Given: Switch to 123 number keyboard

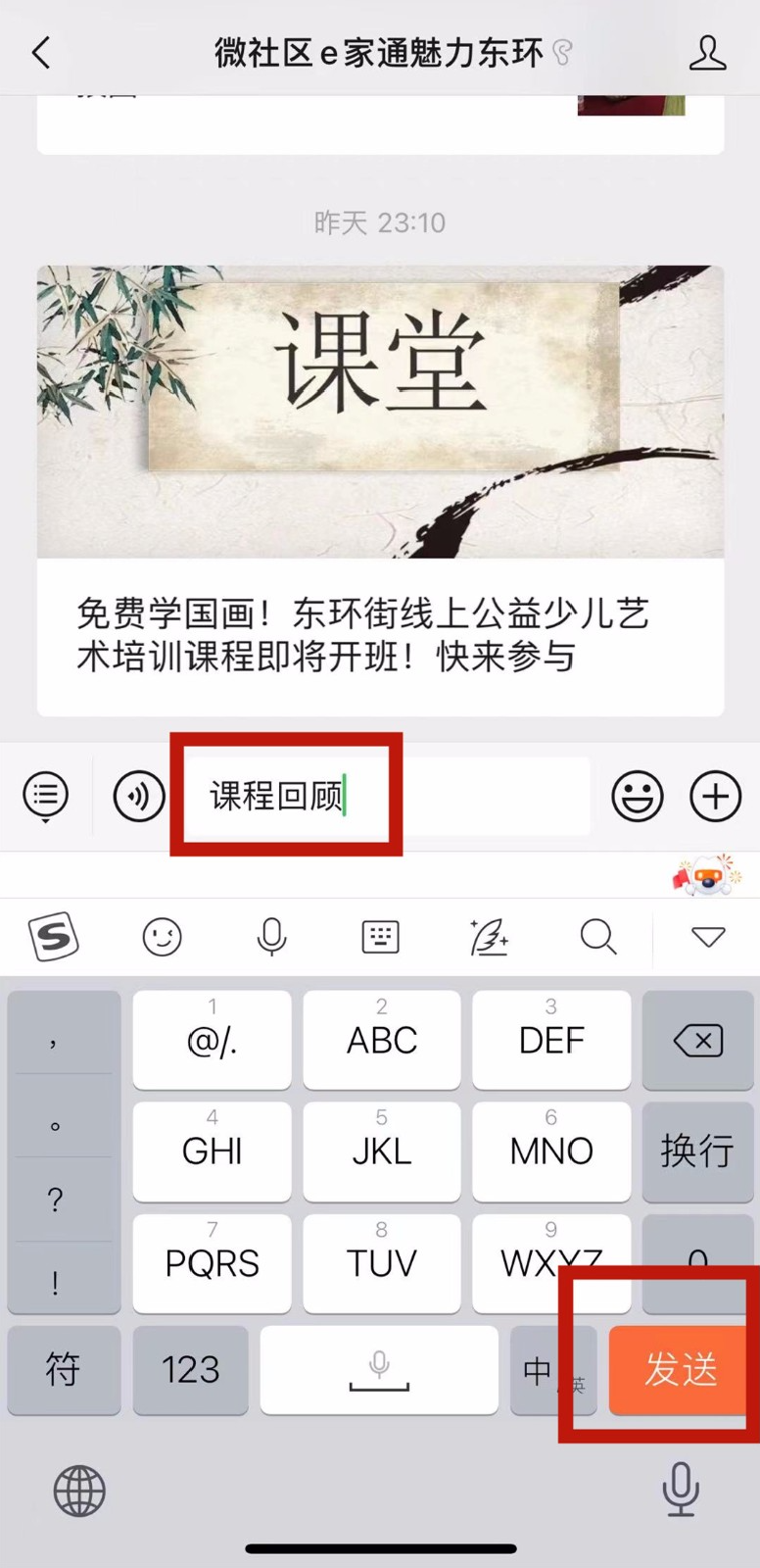Looking at the screenshot, I should [190, 1369].
